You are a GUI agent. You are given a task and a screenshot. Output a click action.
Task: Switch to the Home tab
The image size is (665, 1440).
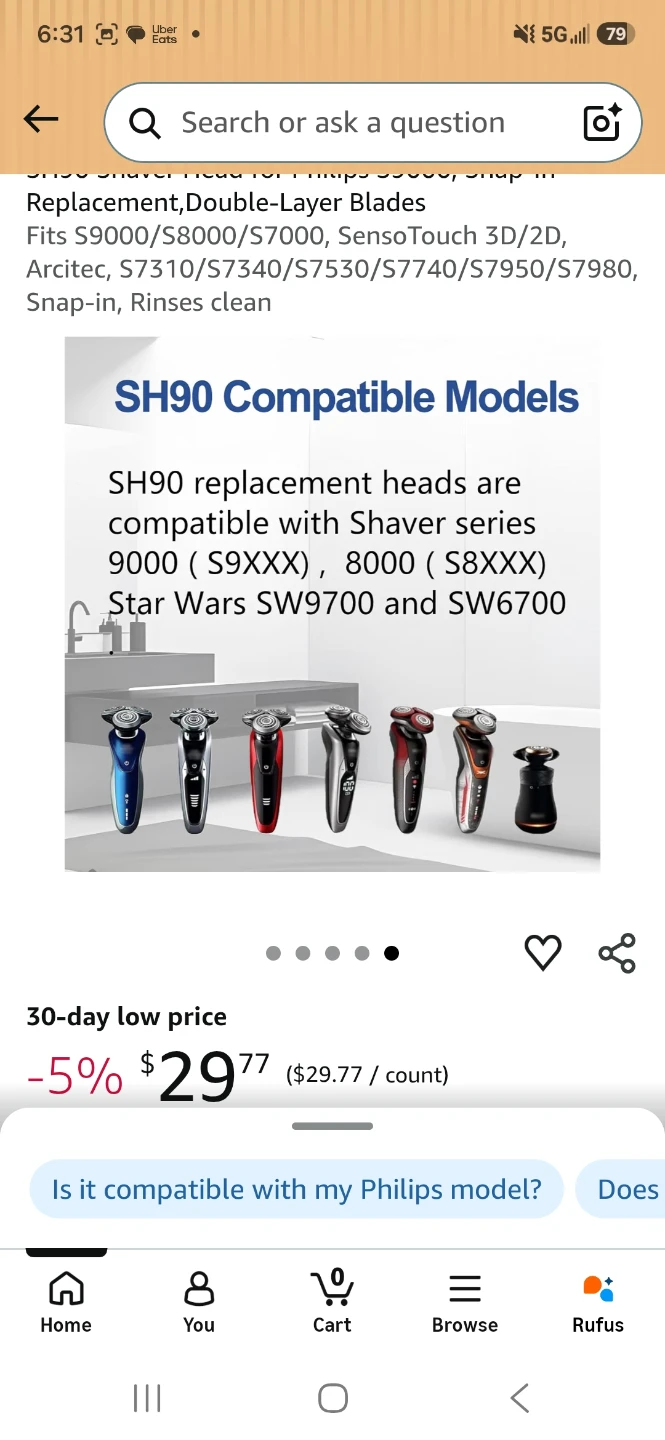(66, 1303)
